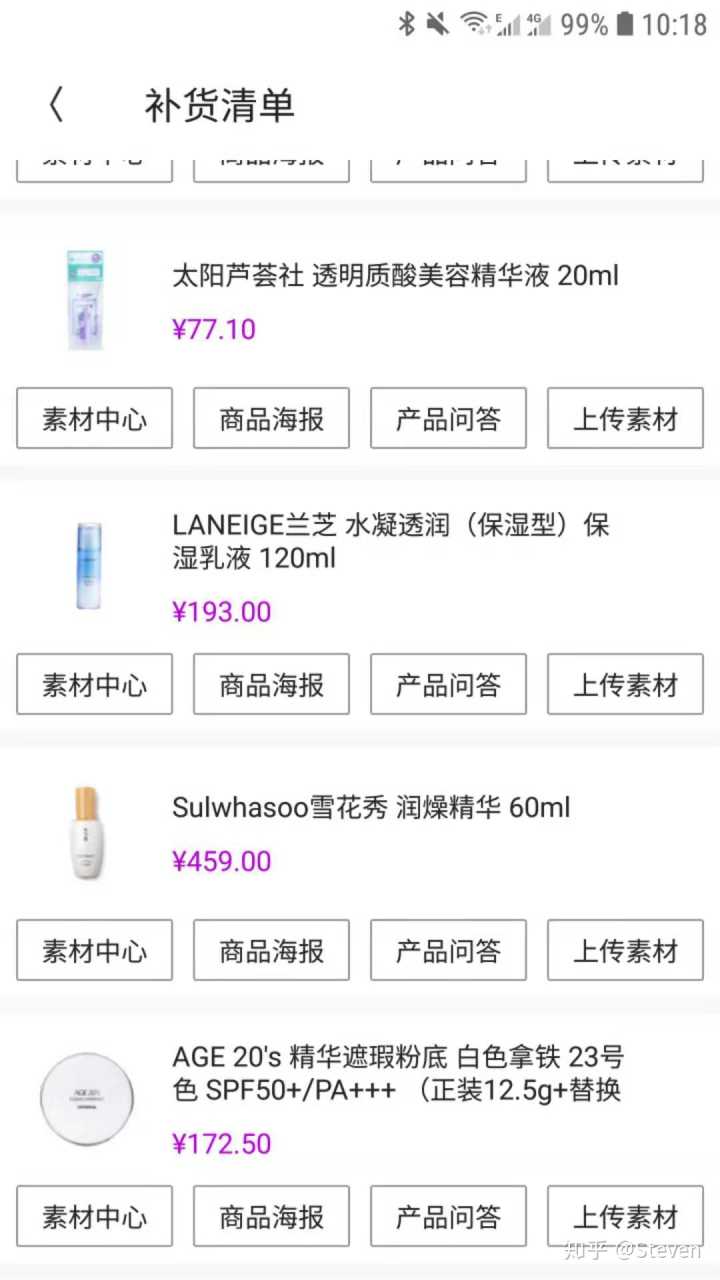The height and width of the screenshot is (1280, 720).
Task: Select 上传素材 for 太阳芦荟社 精华液
Action: coord(625,419)
